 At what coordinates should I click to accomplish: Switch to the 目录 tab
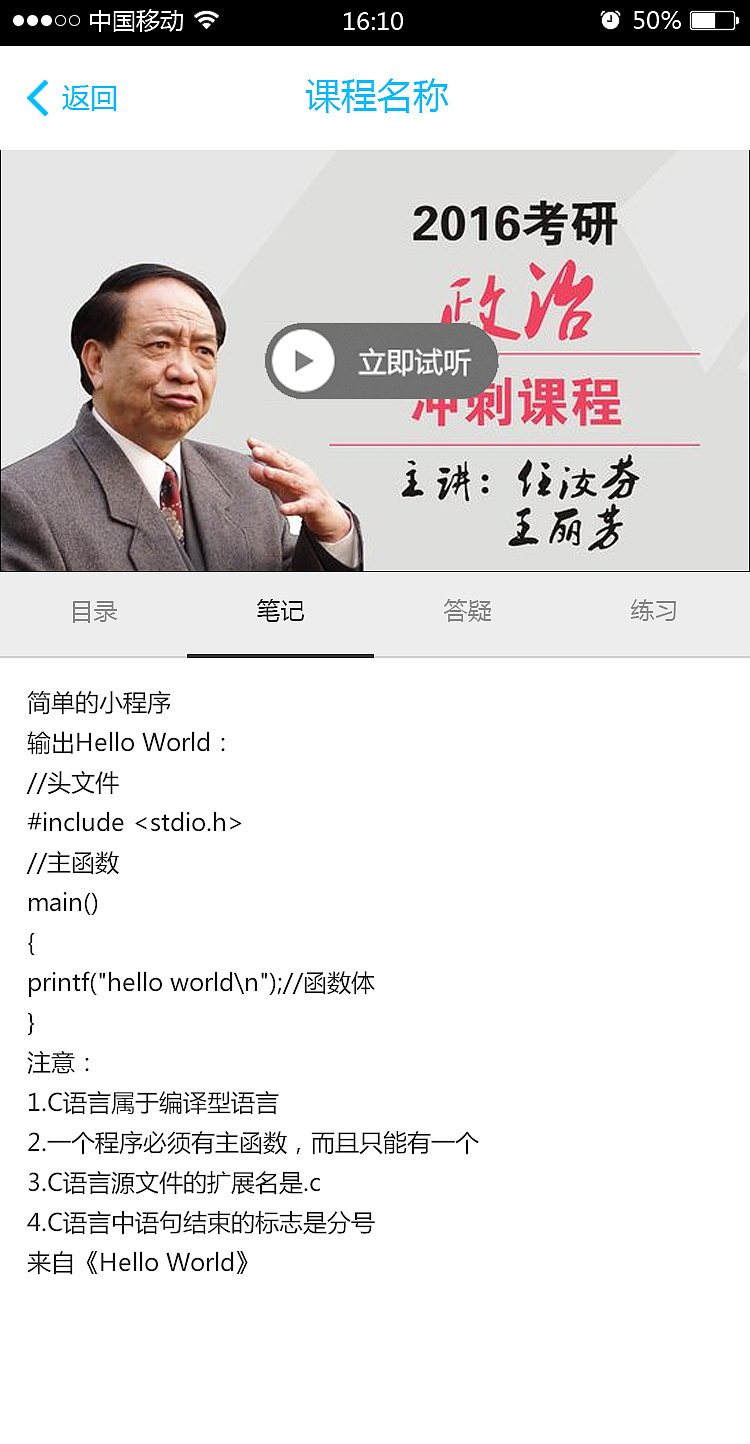(x=93, y=610)
